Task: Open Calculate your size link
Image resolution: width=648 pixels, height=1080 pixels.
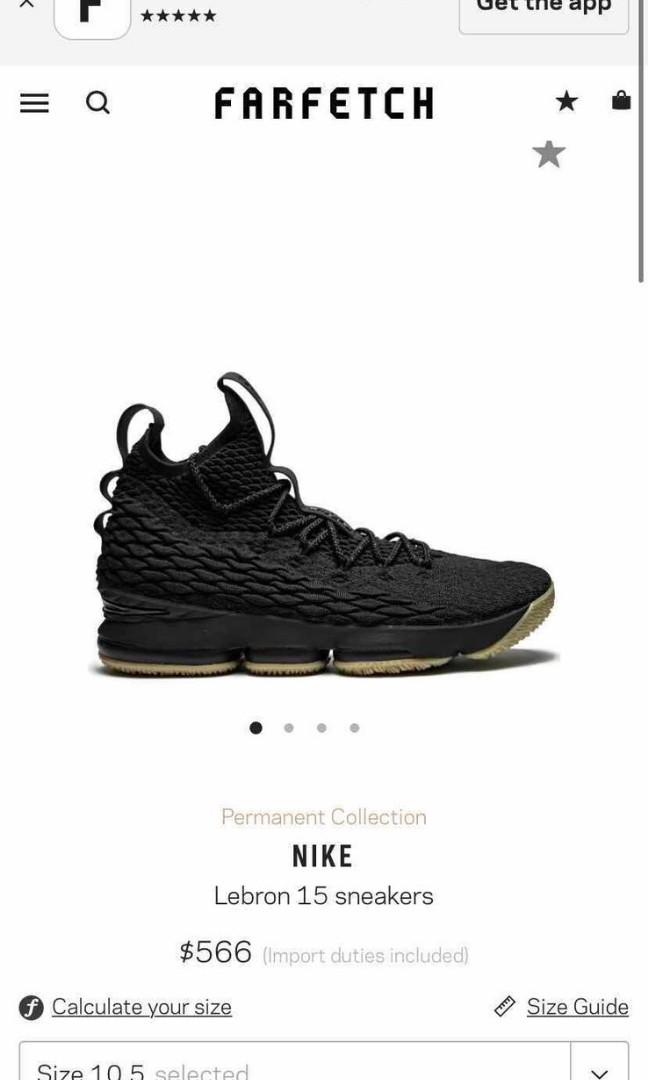Action: (x=141, y=1007)
